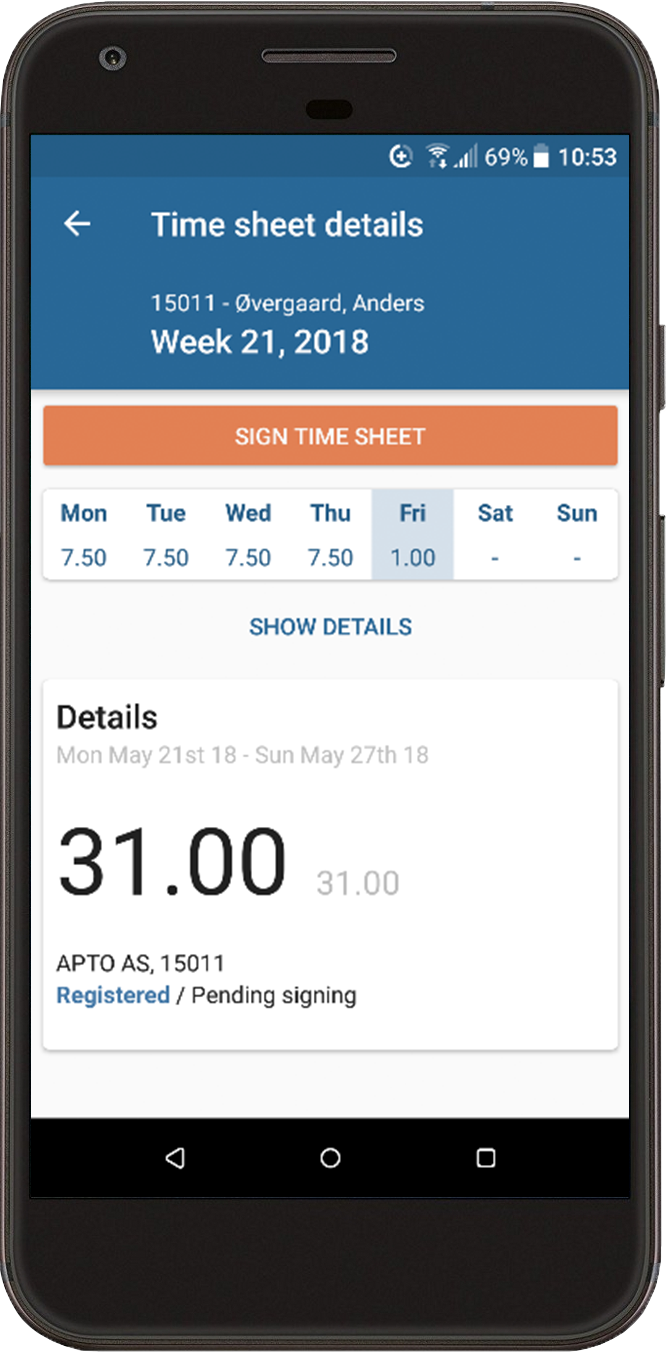Tap the system home button
This screenshot has height=1352, width=666.
(330, 1158)
